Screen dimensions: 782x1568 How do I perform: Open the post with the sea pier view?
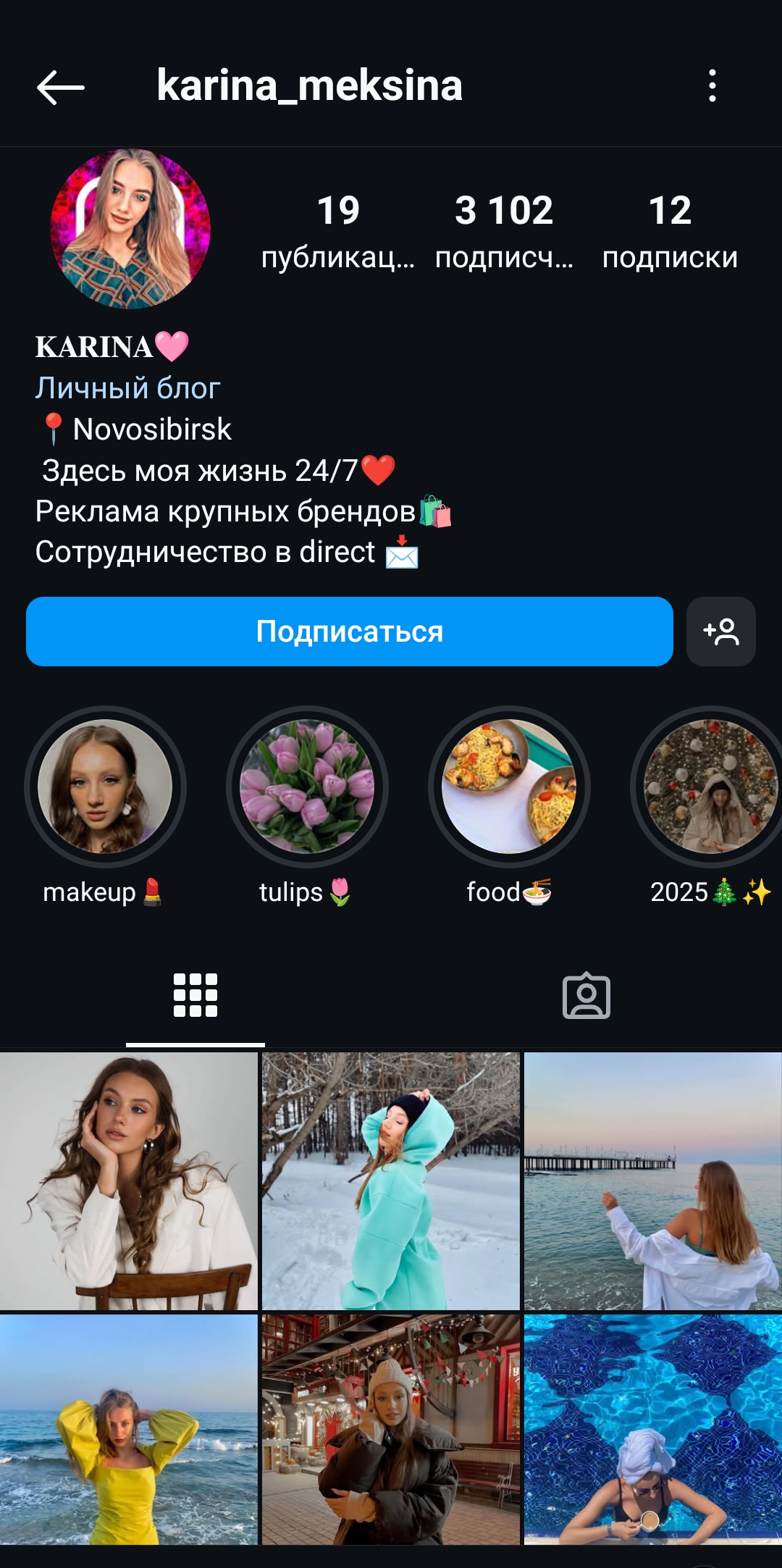(652, 1181)
